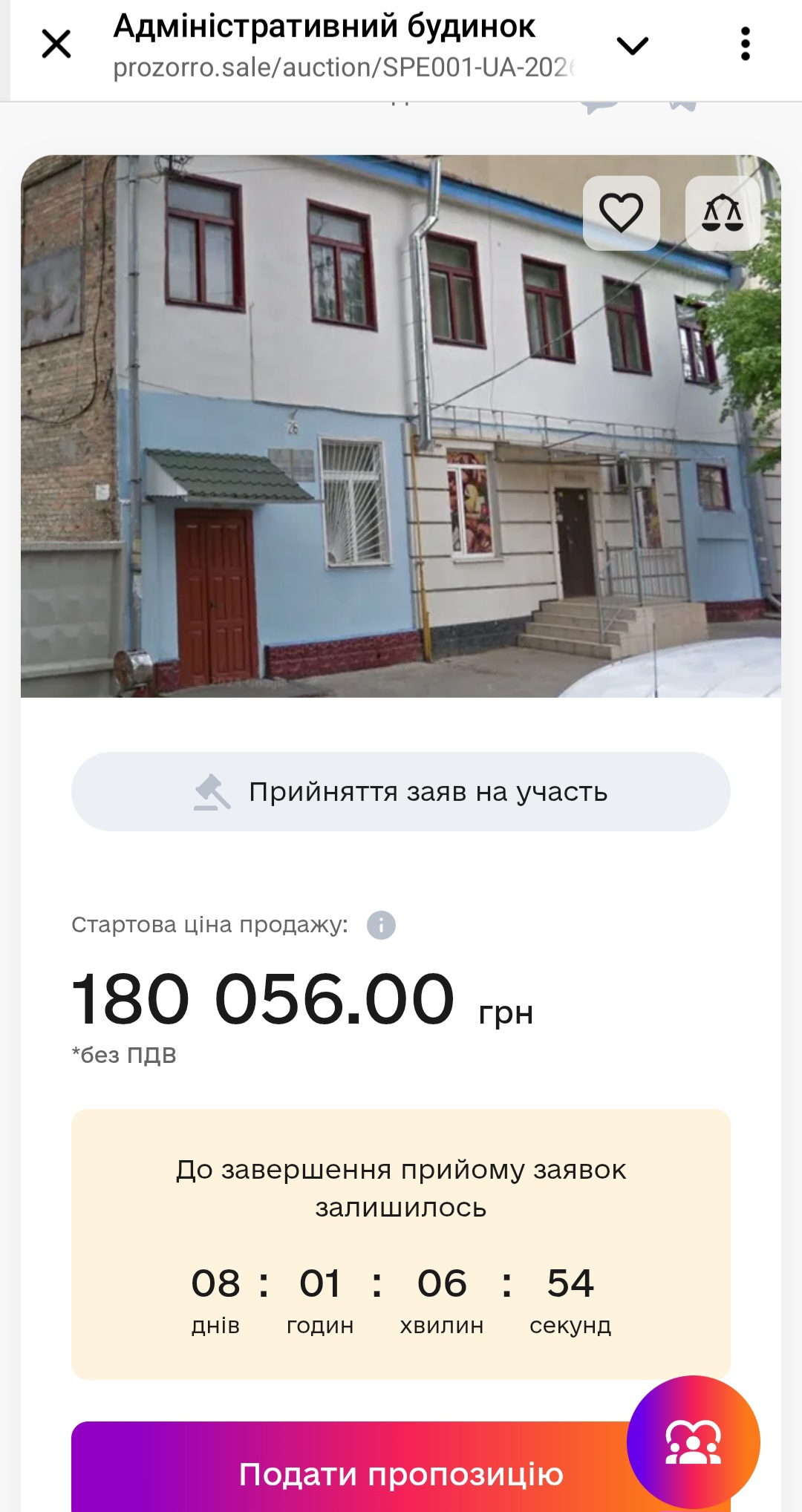Add the auction to favorites

point(621,213)
